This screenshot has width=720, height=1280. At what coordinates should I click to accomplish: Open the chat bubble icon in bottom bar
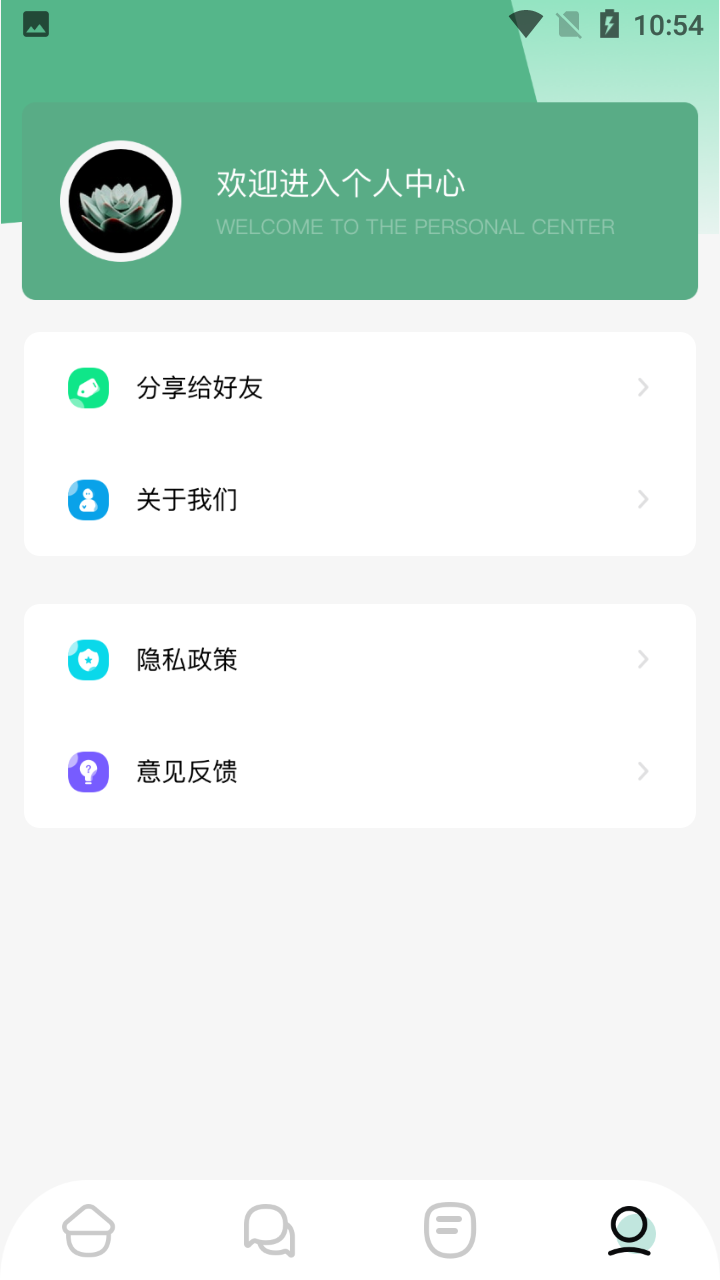[268, 1229]
